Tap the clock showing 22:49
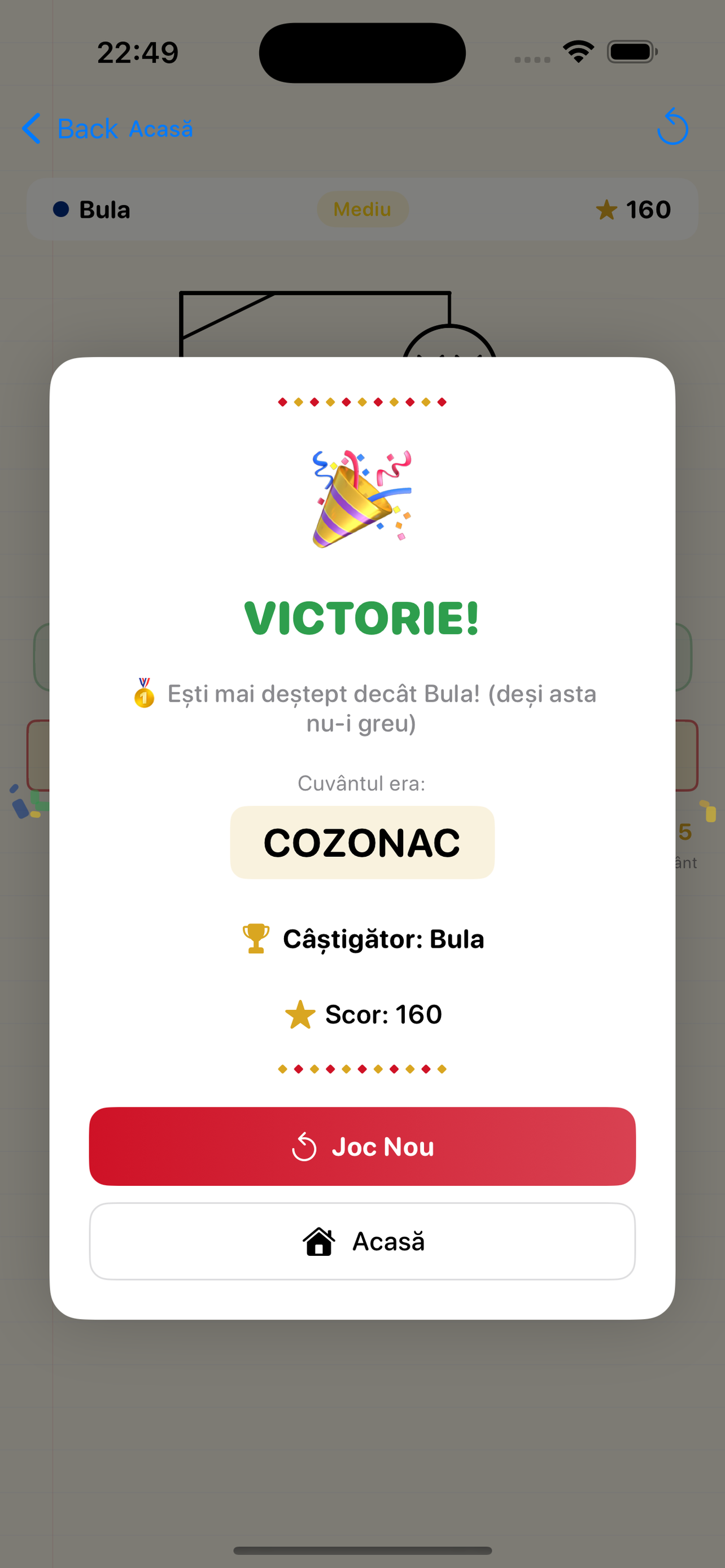This screenshot has width=725, height=1568. coord(138,52)
